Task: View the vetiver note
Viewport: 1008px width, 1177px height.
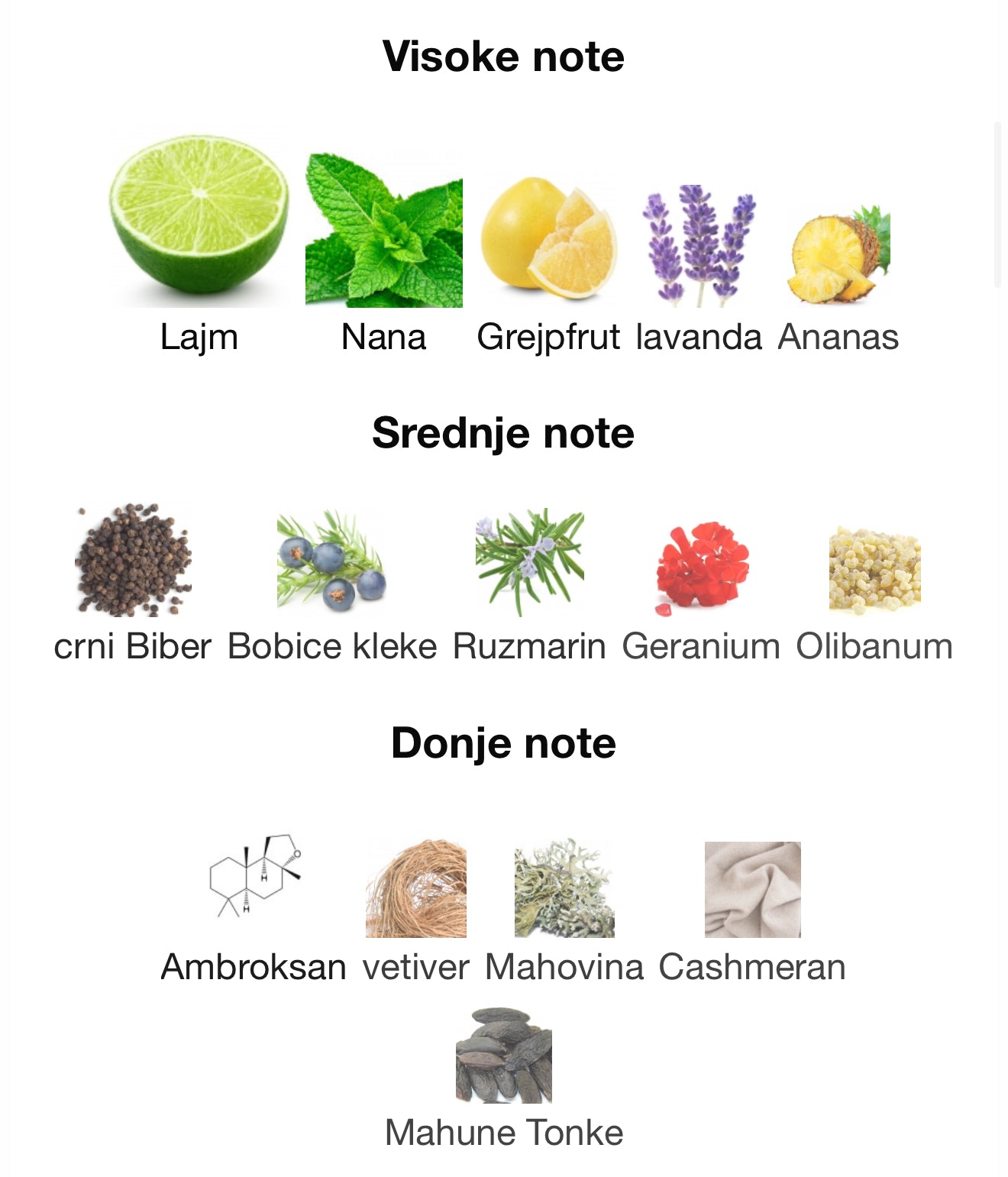Action: (416, 888)
